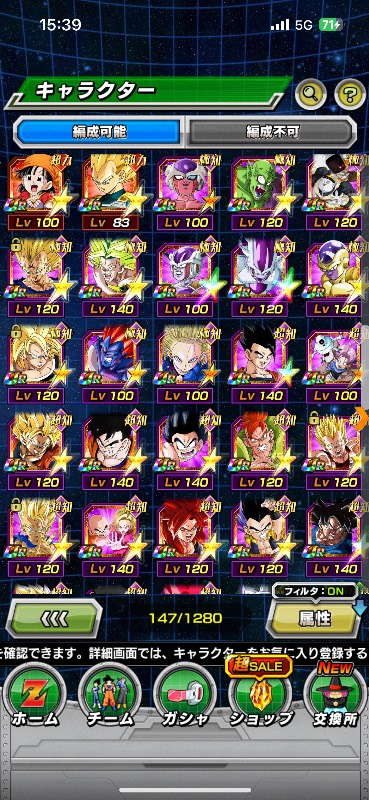Open the magnifying glass character search
Viewport: 369px width, 800px height.
[x=311, y=93]
